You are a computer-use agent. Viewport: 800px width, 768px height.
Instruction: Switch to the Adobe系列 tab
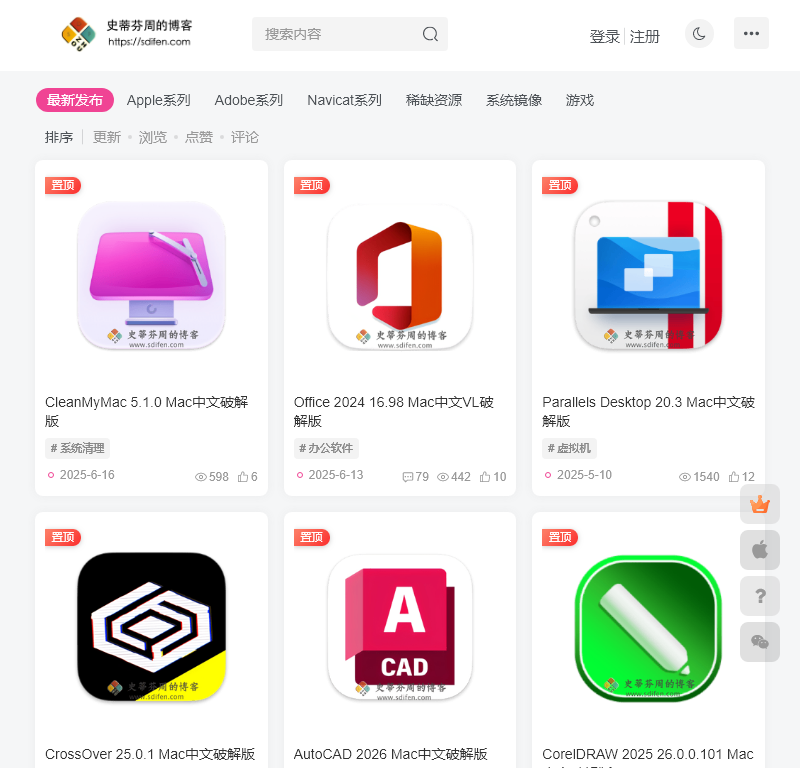point(248,100)
